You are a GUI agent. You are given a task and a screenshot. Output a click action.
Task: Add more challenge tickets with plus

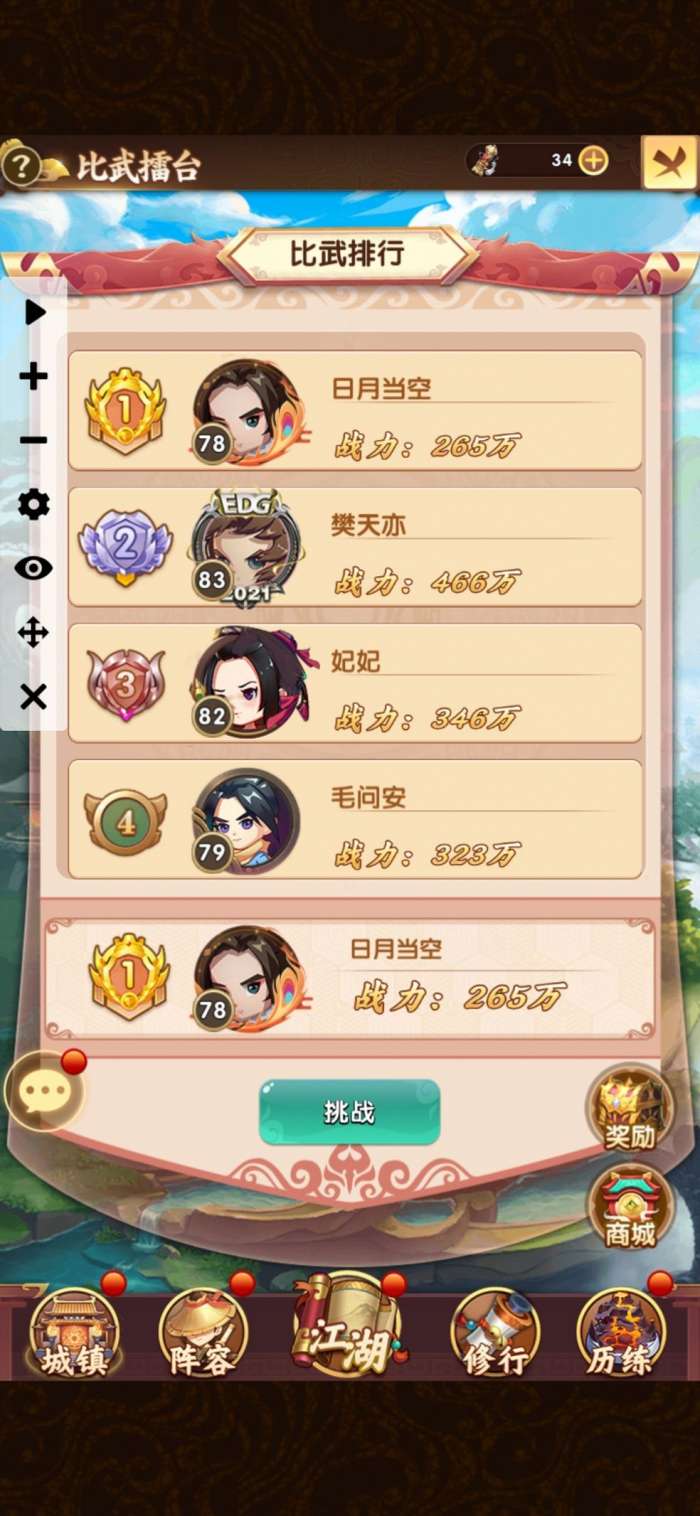pos(593,160)
